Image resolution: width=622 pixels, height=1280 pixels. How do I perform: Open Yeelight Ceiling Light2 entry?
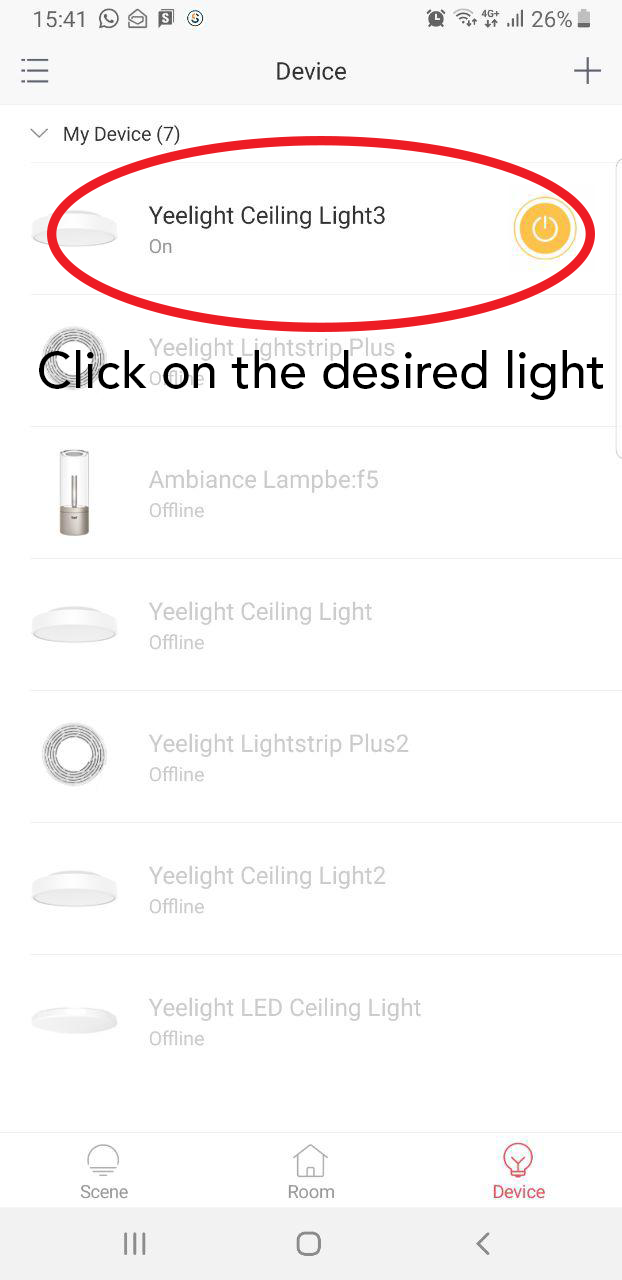[267, 888]
